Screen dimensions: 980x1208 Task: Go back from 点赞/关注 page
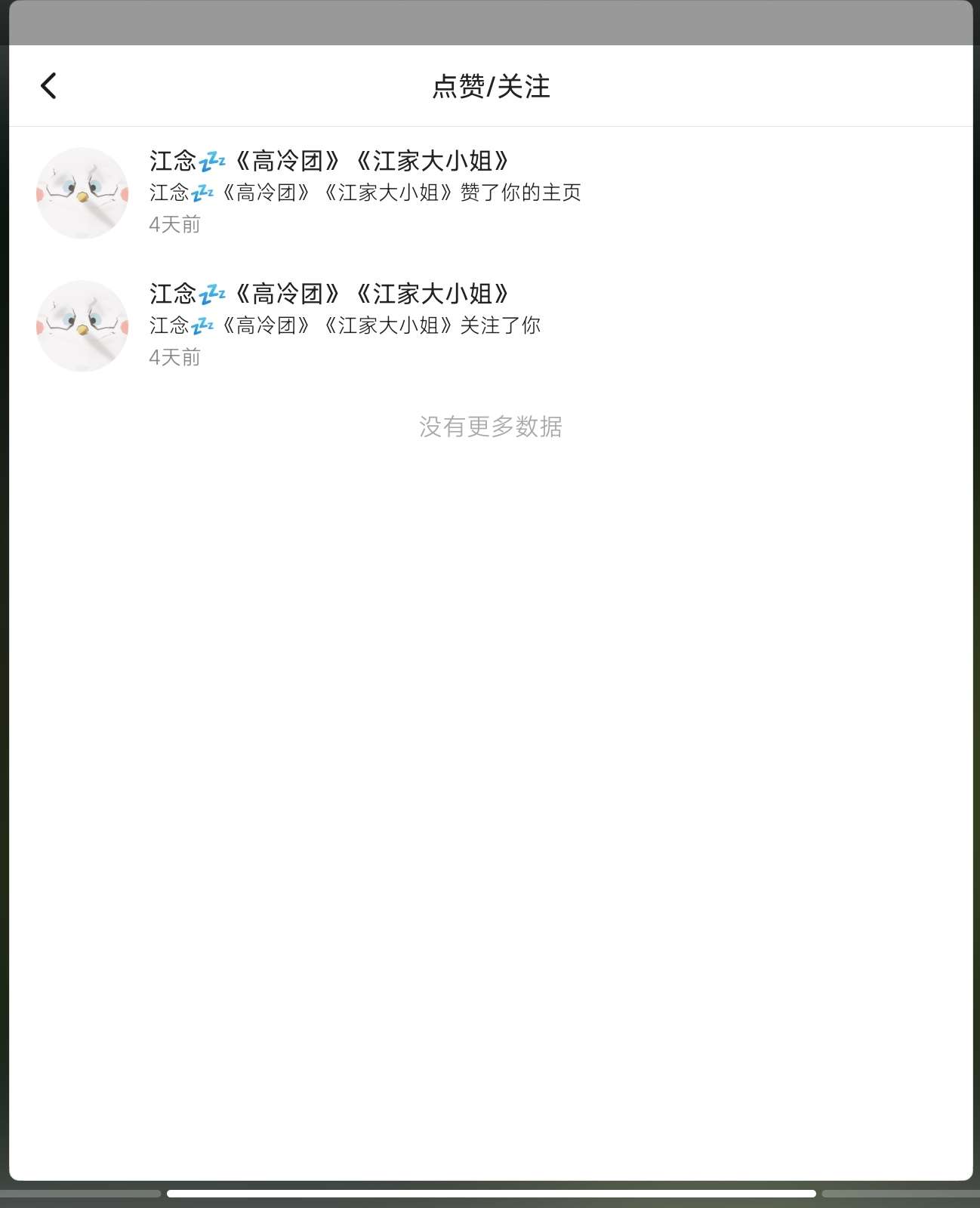(48, 86)
